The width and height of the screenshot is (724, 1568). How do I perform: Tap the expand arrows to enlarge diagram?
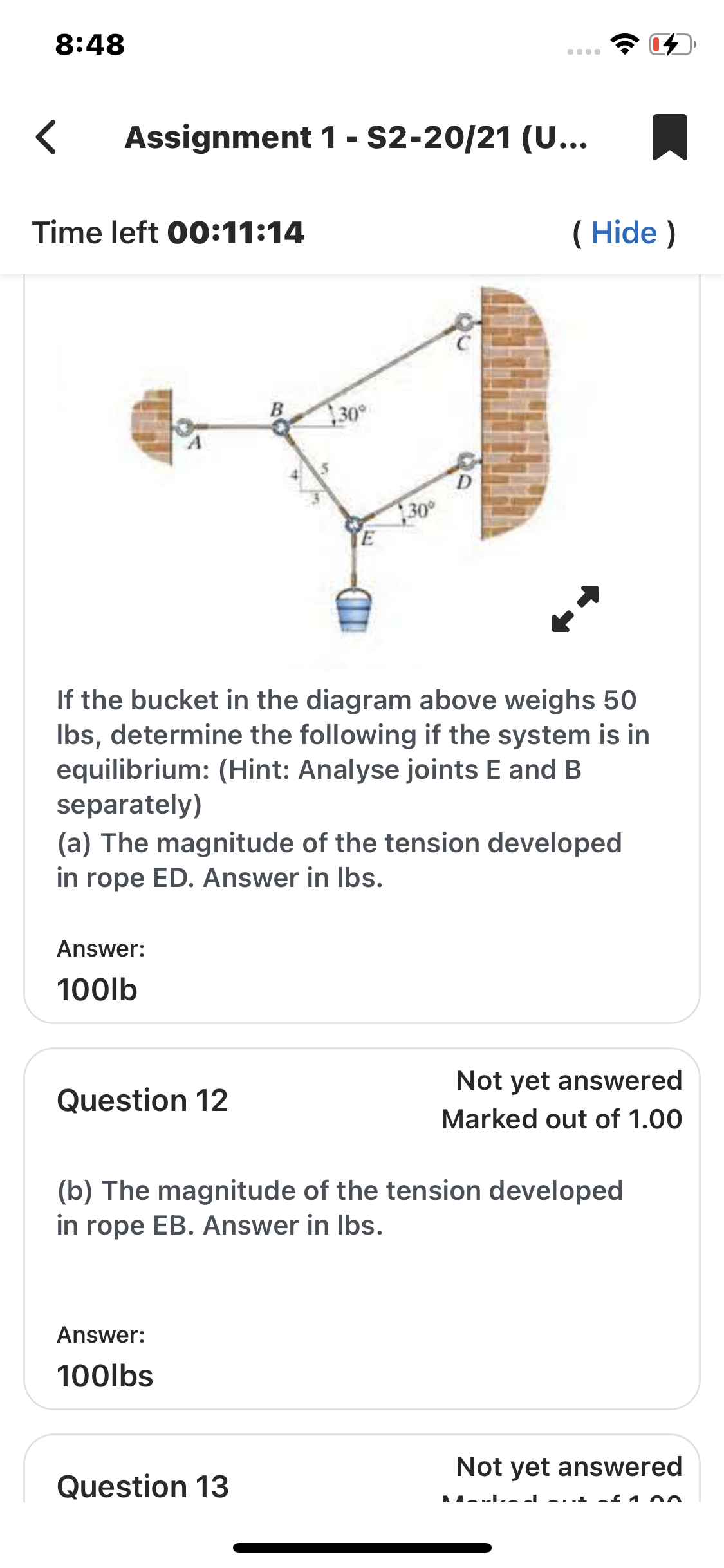tap(574, 609)
